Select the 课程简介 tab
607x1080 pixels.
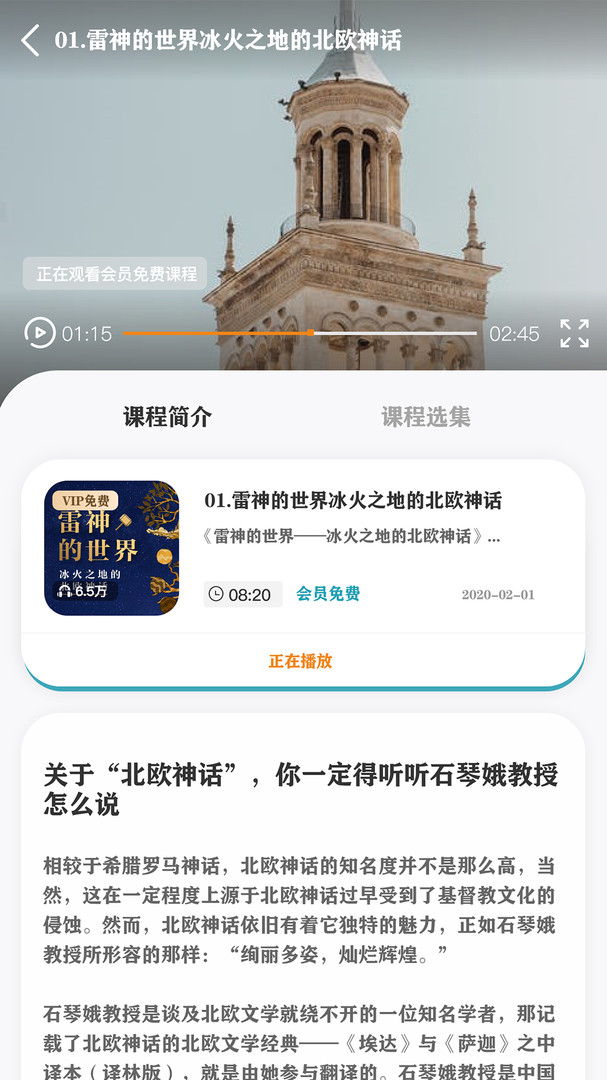pyautogui.click(x=168, y=417)
